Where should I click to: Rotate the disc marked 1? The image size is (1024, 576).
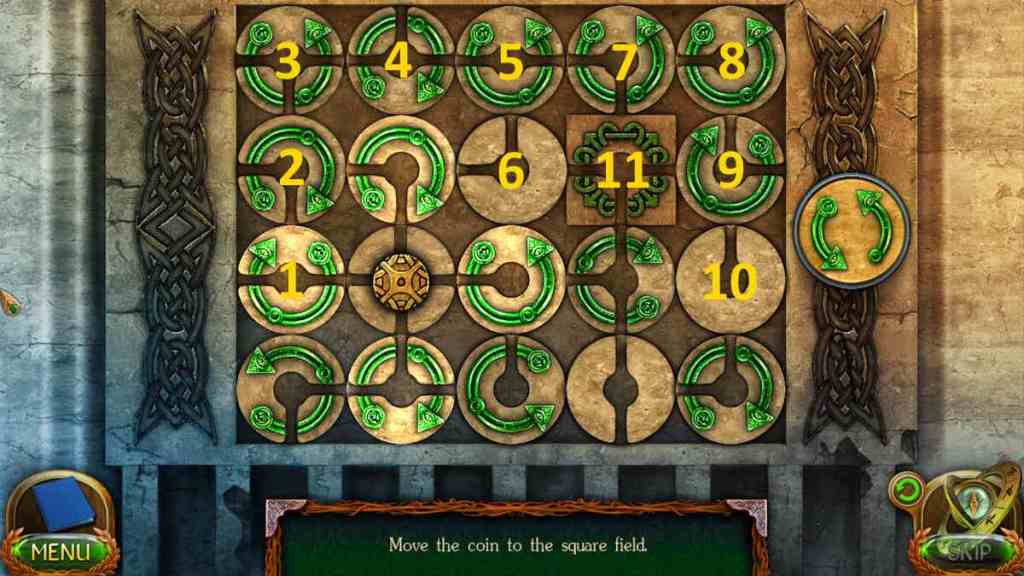point(291,279)
